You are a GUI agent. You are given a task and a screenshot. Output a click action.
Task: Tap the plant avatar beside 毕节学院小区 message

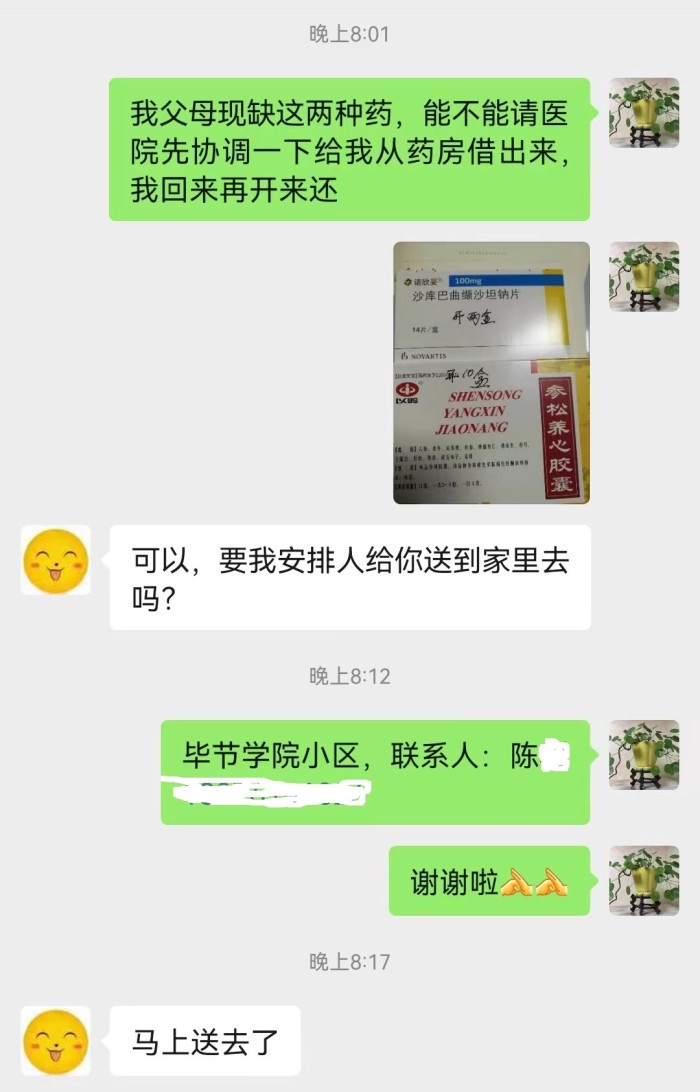pos(644,754)
